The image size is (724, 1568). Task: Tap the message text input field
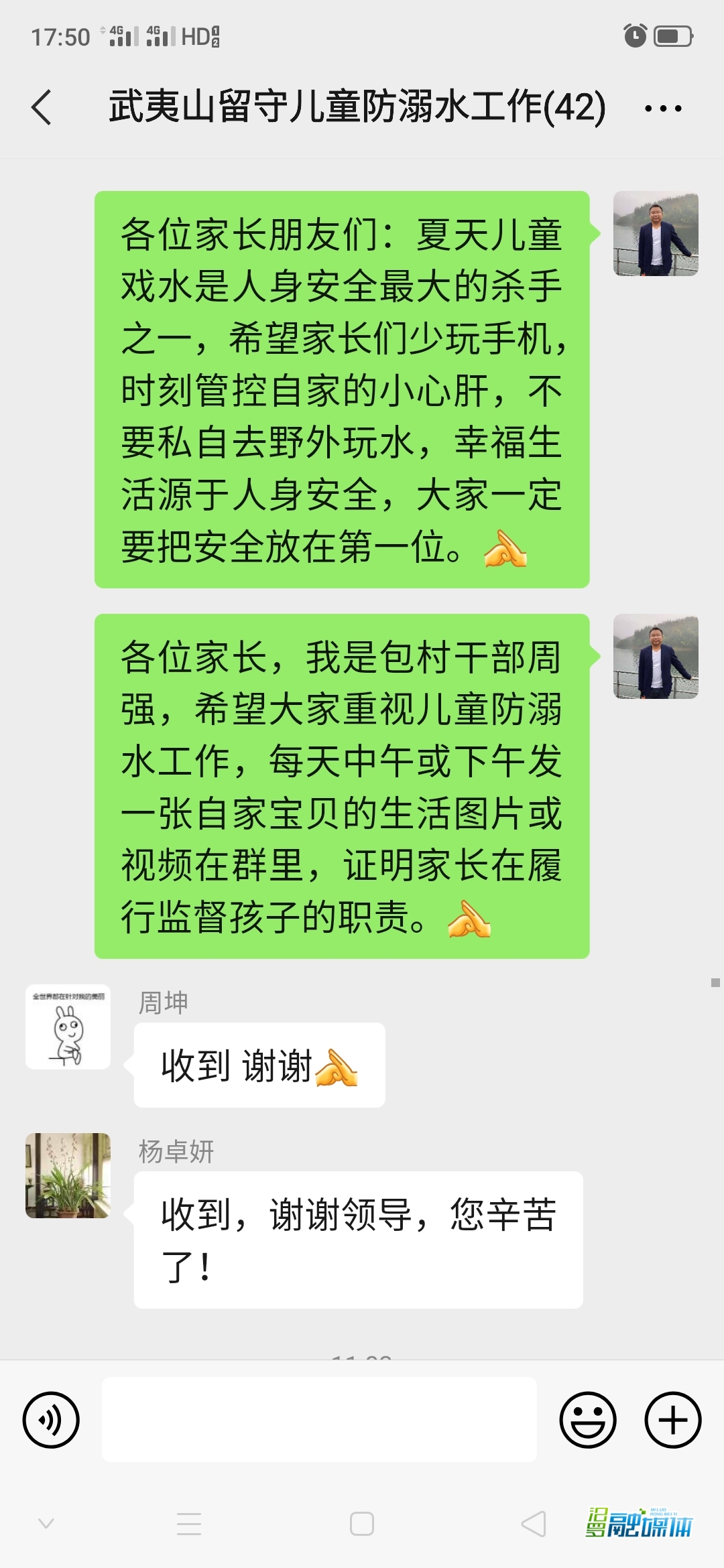[x=319, y=1419]
